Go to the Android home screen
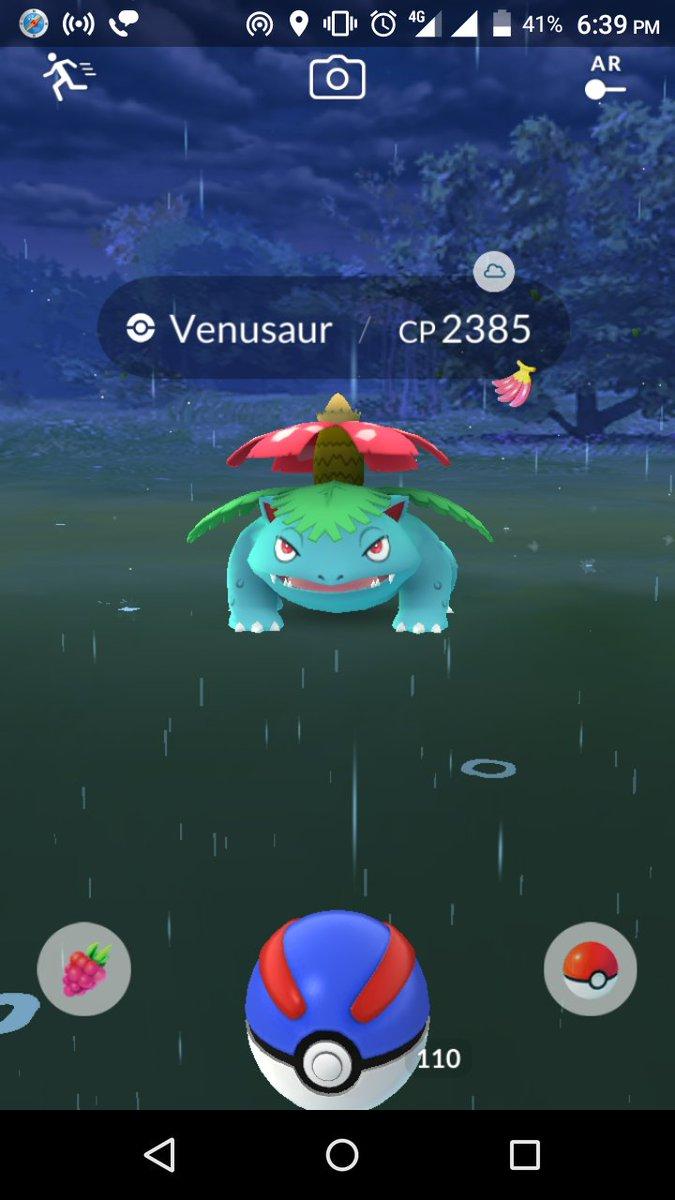 pyautogui.click(x=342, y=1155)
